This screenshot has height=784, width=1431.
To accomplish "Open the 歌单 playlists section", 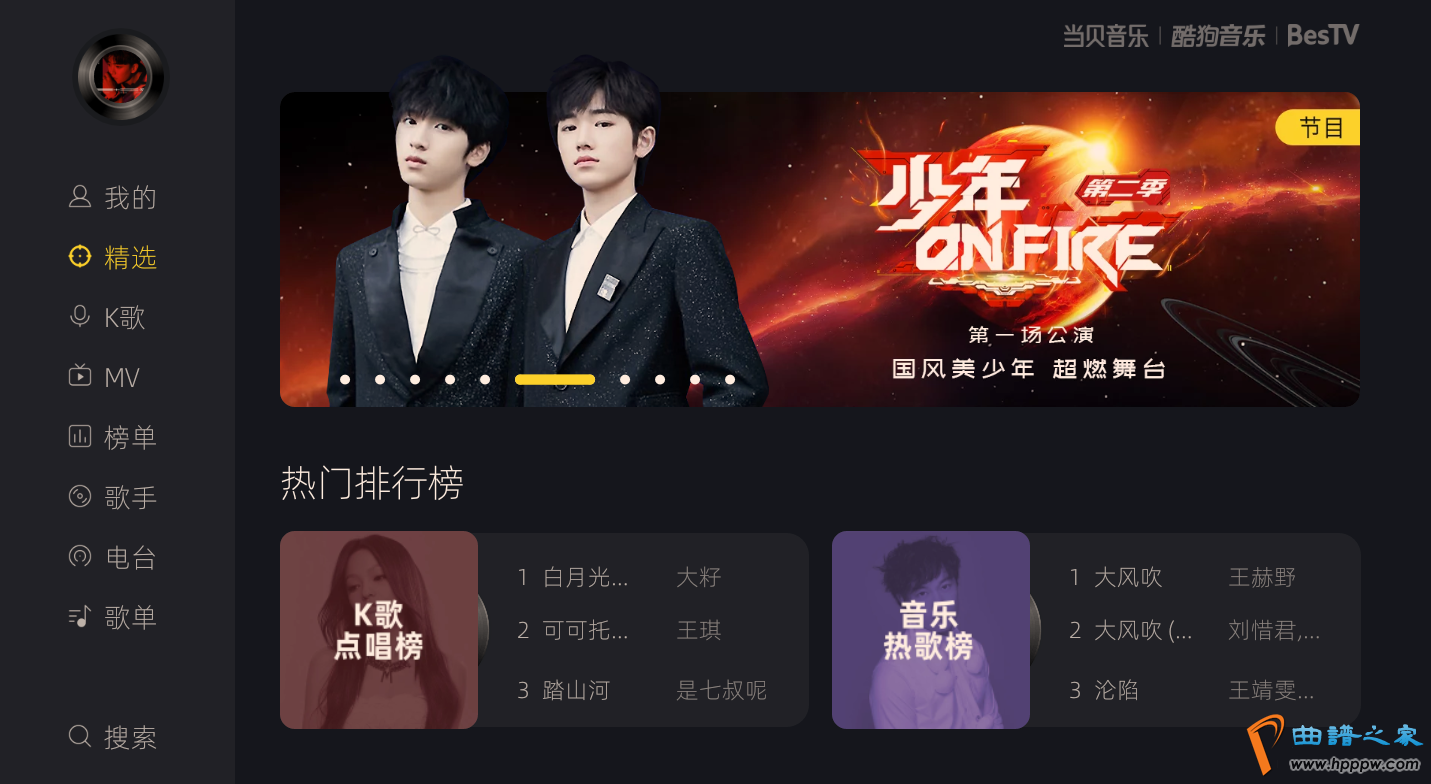I will pos(113,617).
